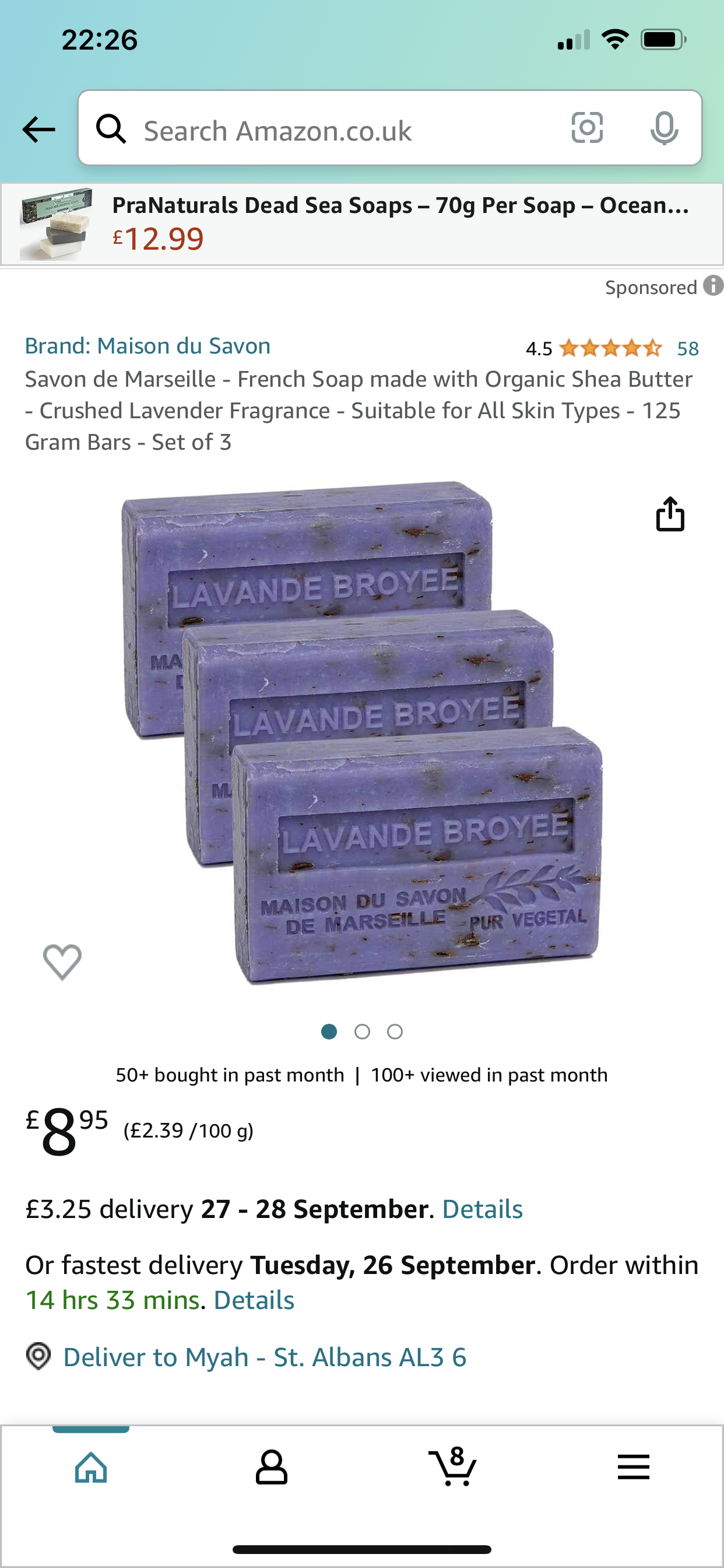Viewport: 724px width, 1568px height.
Task: Open the basket with 8 items
Action: 453,1467
